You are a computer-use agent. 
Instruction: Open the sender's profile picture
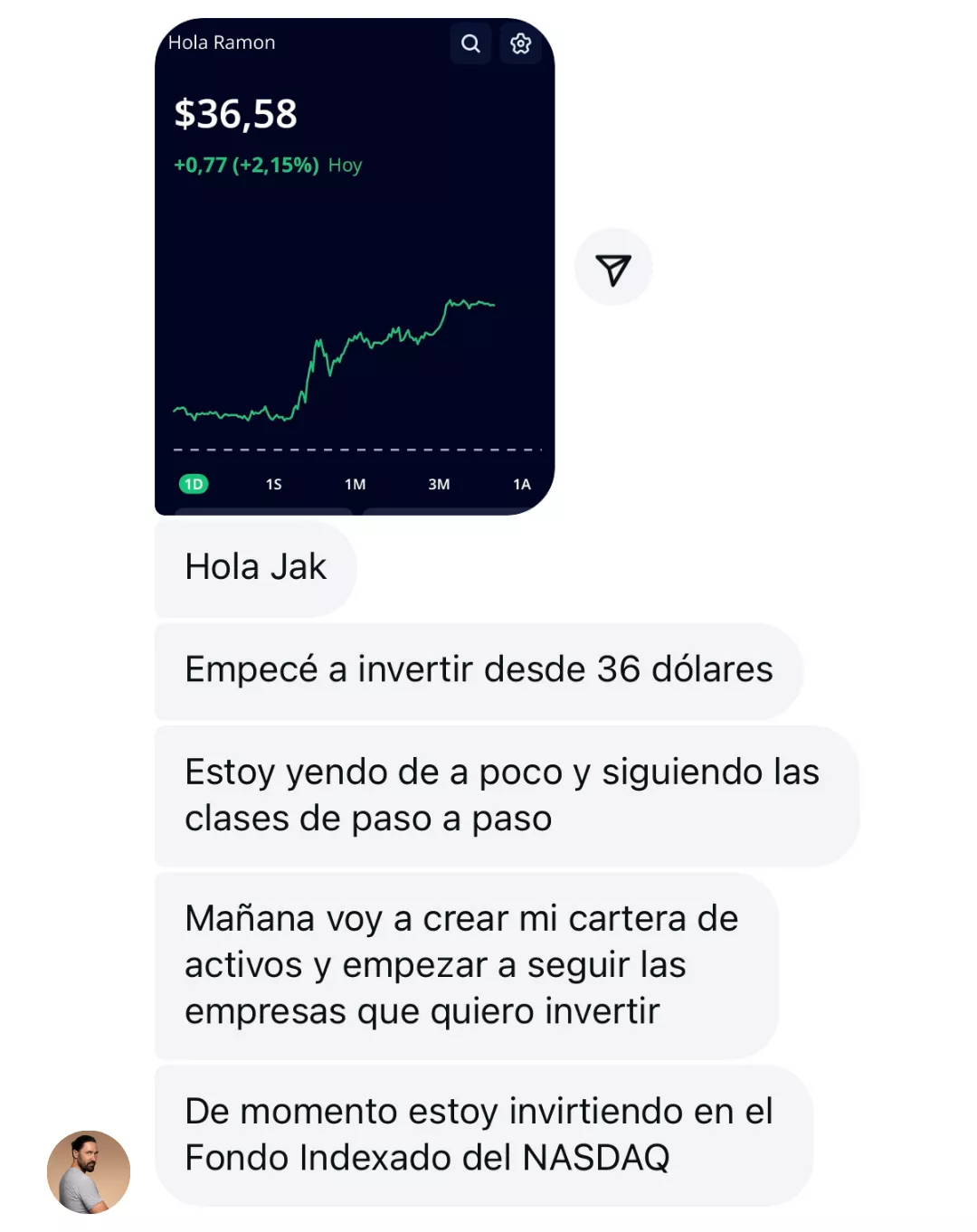89,1171
